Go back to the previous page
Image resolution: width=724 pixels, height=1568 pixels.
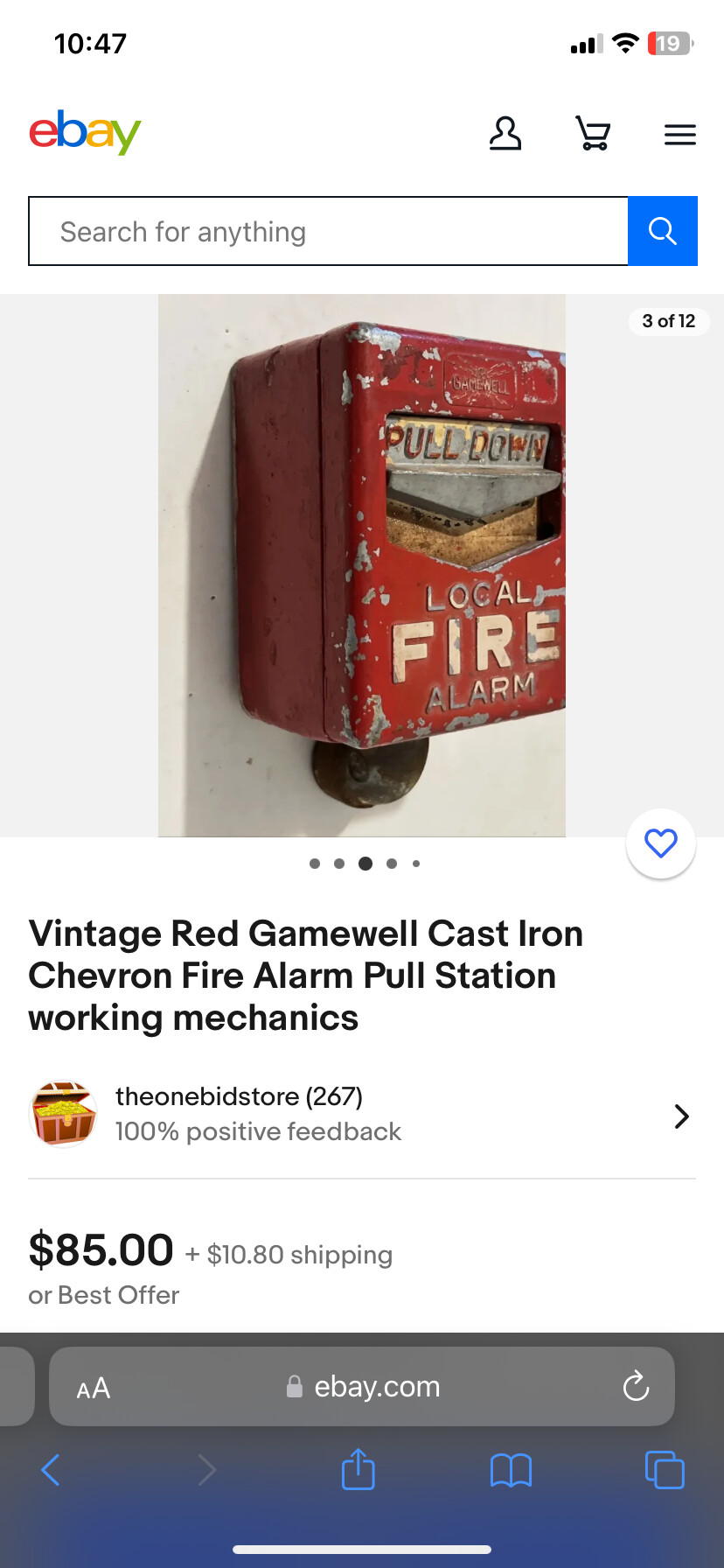click(51, 1470)
